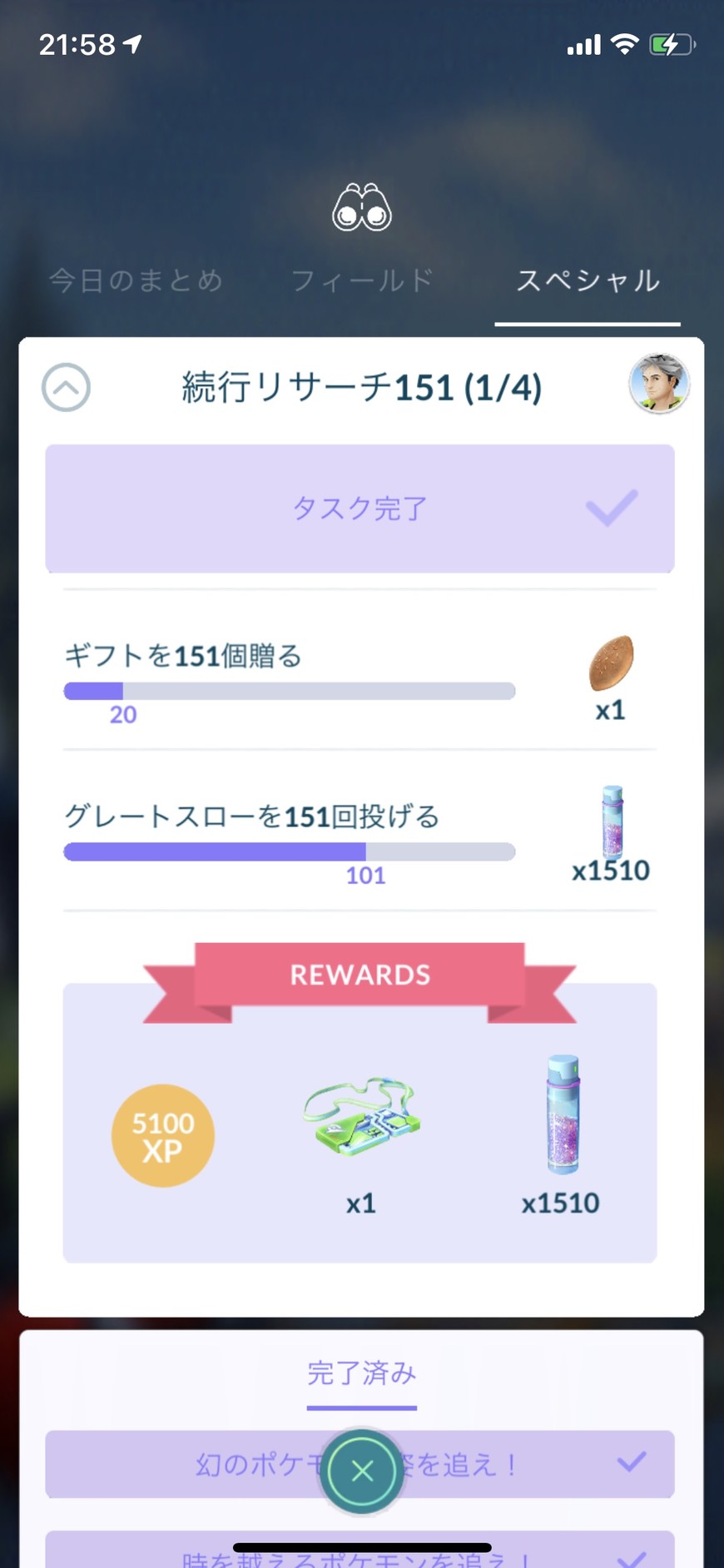Viewport: 724px width, 1568px height.
Task: Select the スペシャル tab
Action: tap(588, 280)
